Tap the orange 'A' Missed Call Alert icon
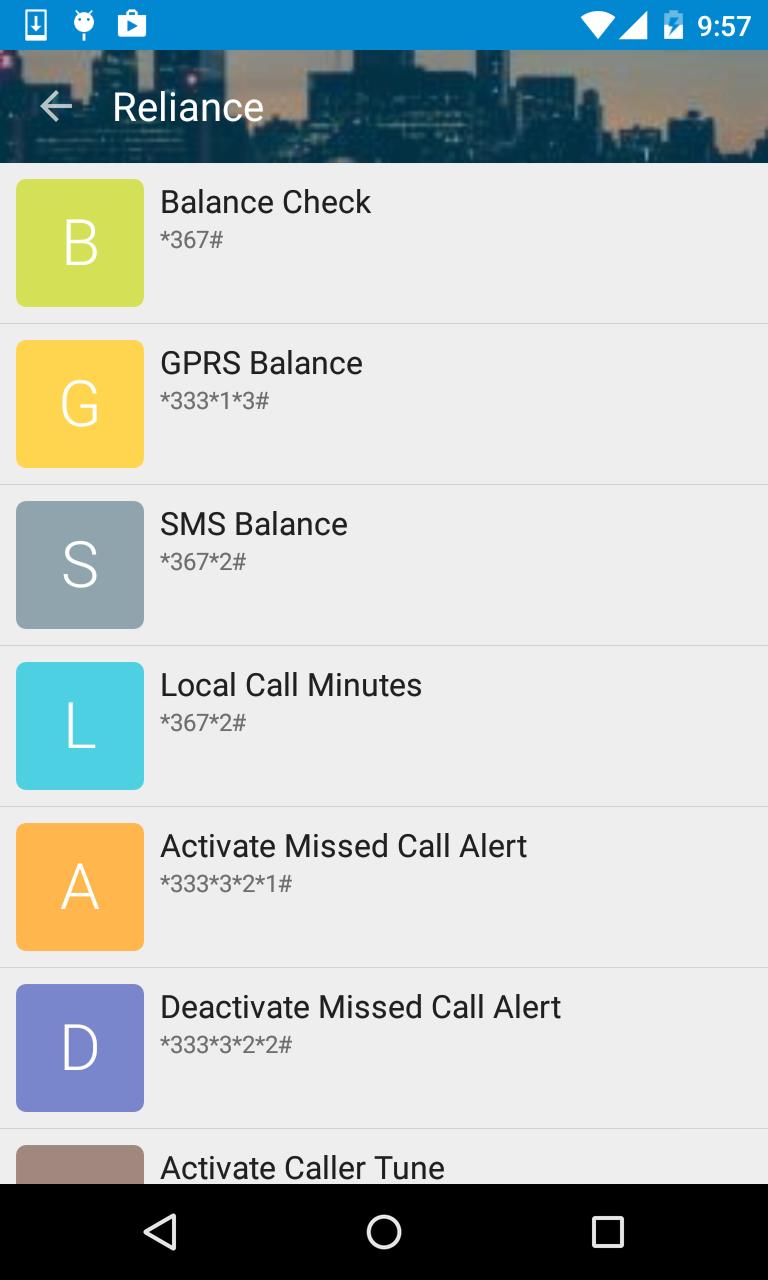 [79, 886]
